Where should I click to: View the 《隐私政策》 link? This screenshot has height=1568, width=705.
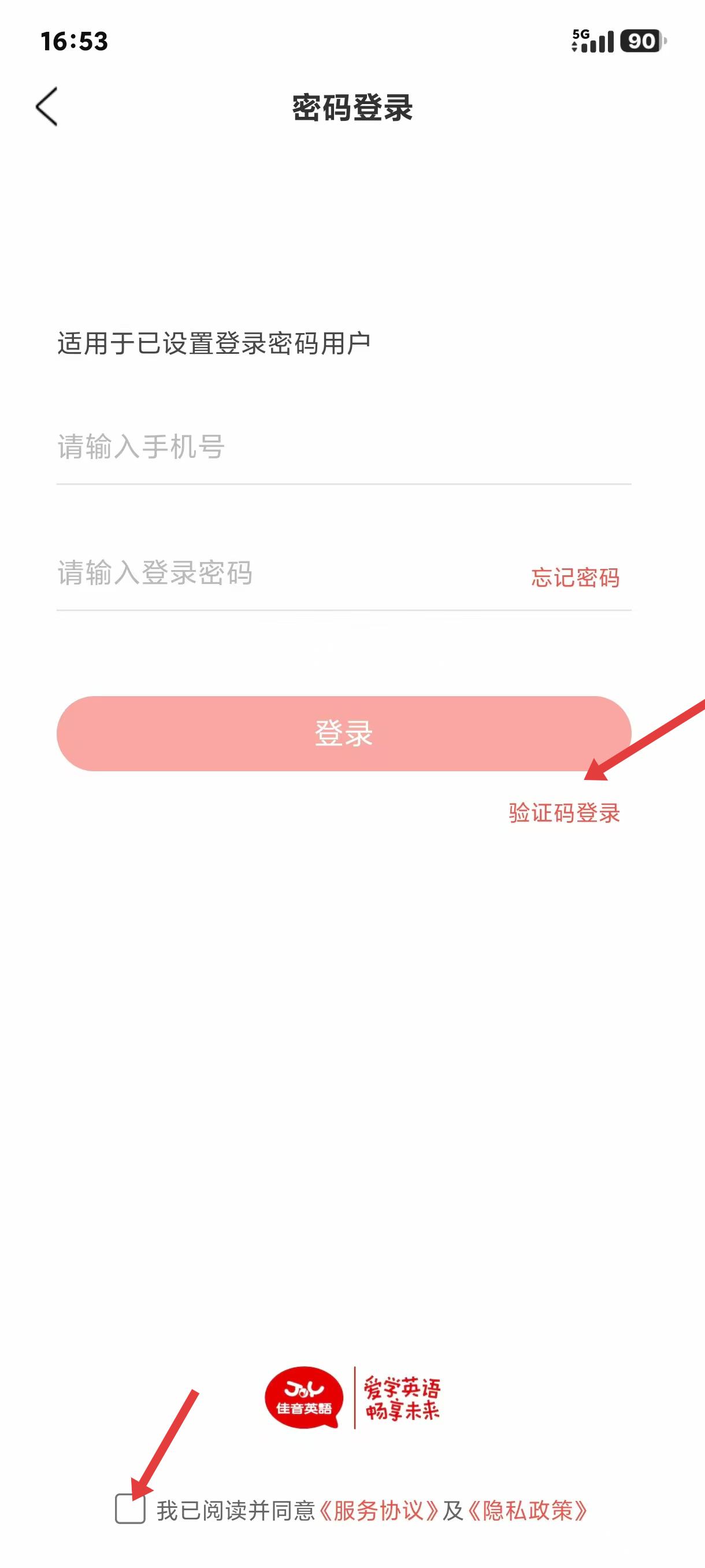tap(528, 1510)
